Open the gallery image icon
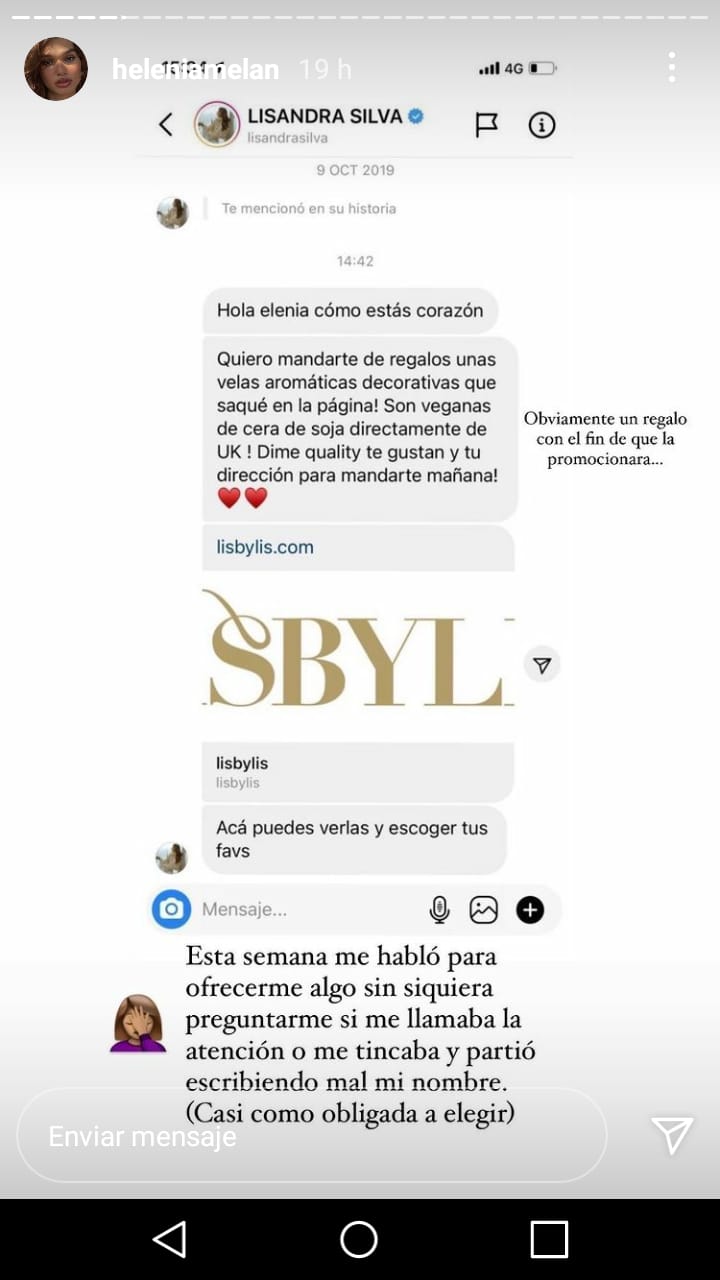 tap(483, 909)
